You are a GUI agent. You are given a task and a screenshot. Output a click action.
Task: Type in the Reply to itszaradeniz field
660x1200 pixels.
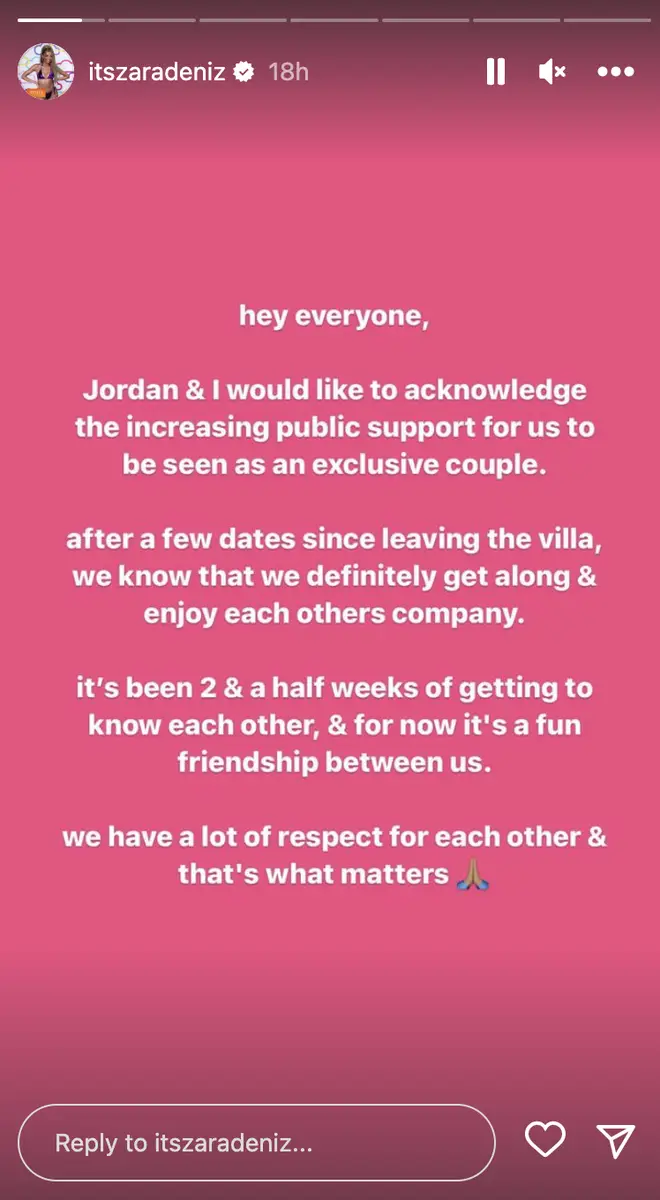pyautogui.click(x=257, y=1143)
